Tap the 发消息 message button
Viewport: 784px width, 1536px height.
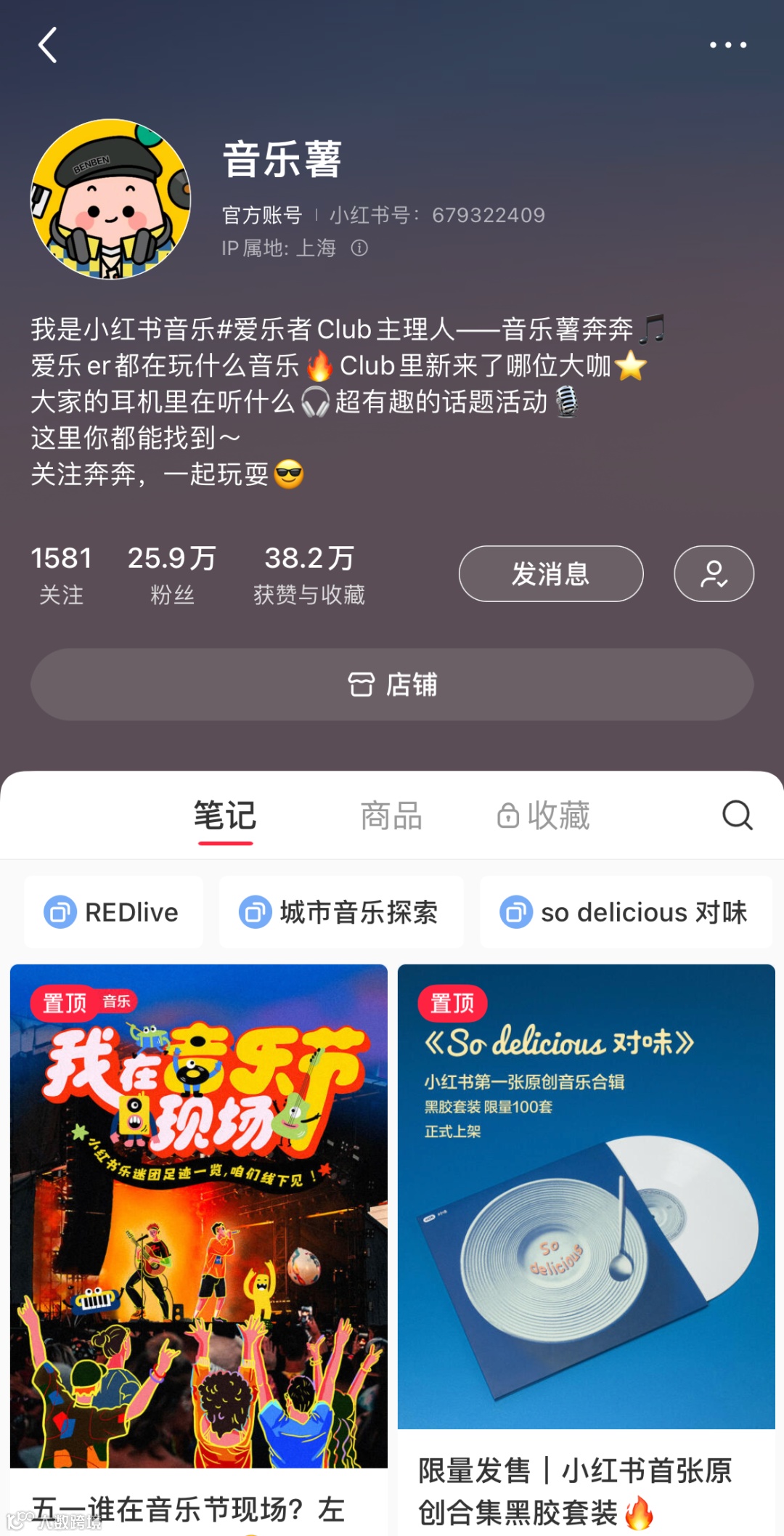550,574
